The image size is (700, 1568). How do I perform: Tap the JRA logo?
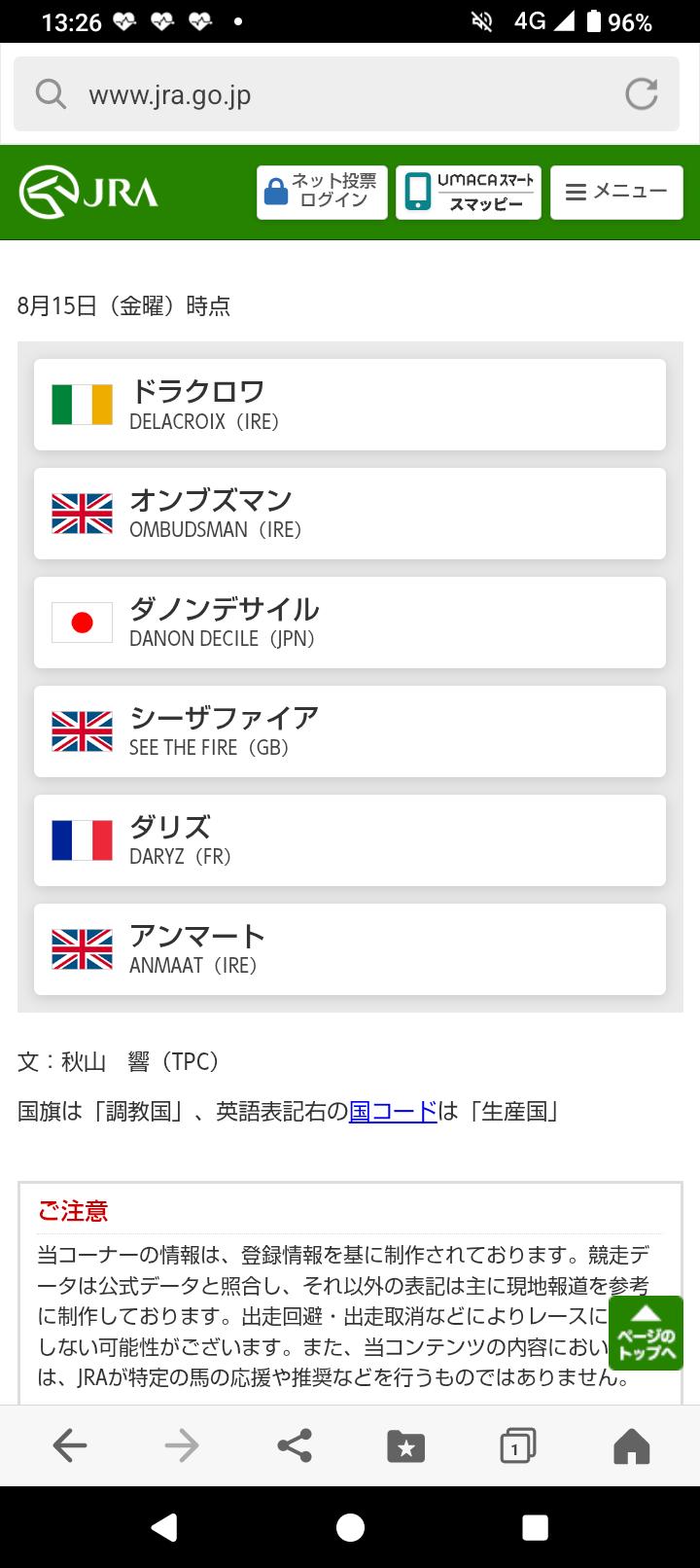[x=89, y=192]
